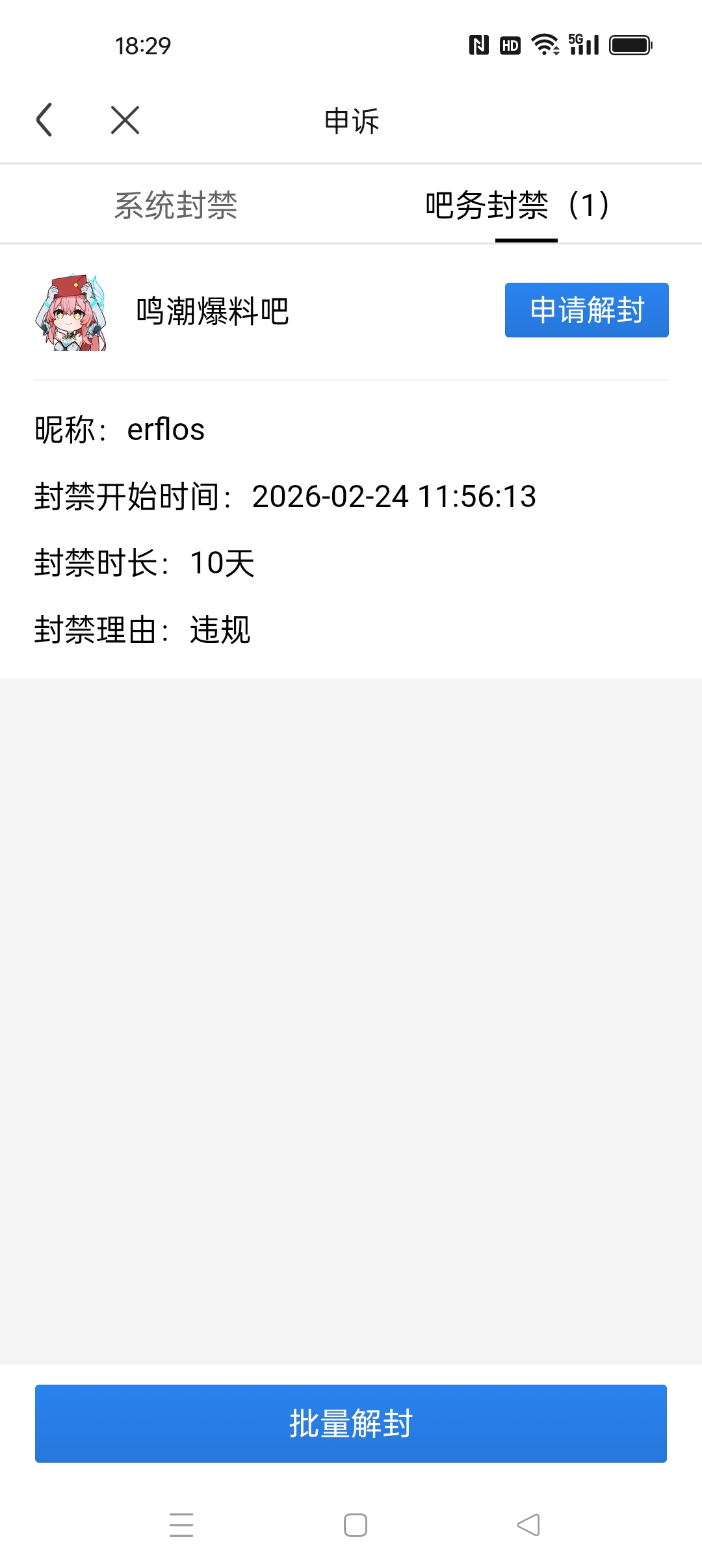Go back using the top arrow
Screen dimensions: 702x1568
(x=44, y=120)
